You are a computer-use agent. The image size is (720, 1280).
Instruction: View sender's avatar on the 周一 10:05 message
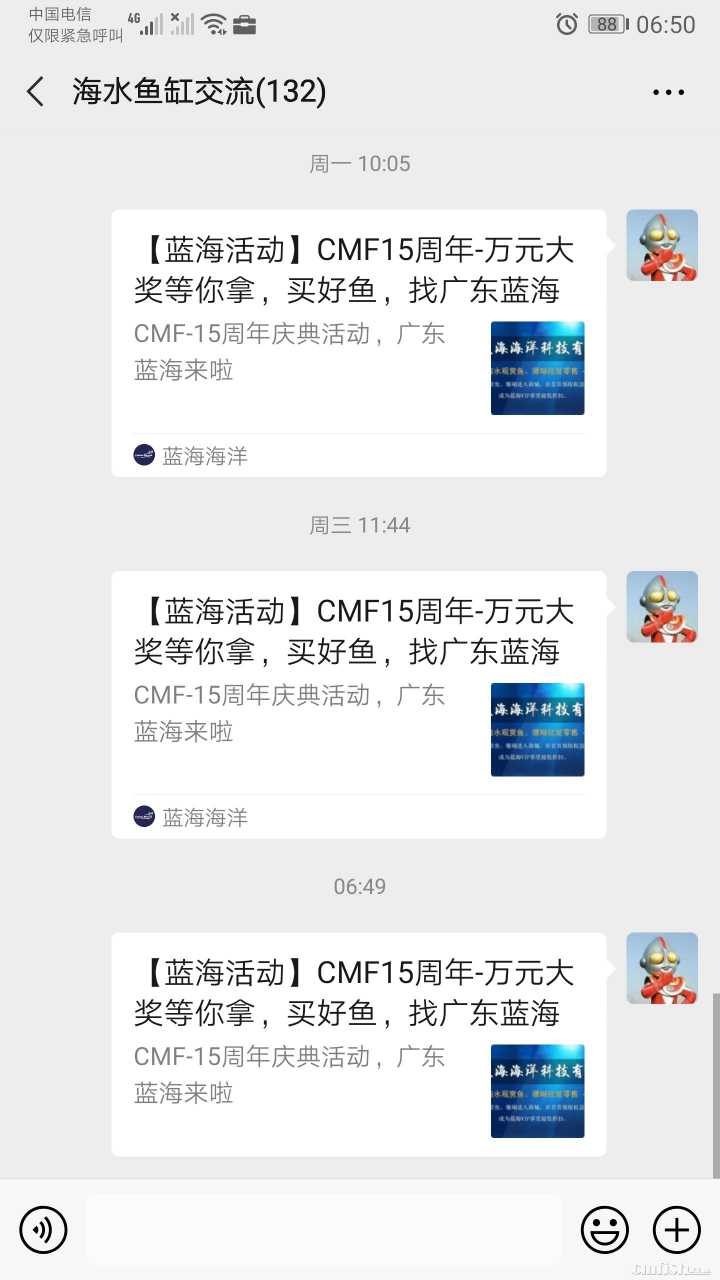point(661,245)
